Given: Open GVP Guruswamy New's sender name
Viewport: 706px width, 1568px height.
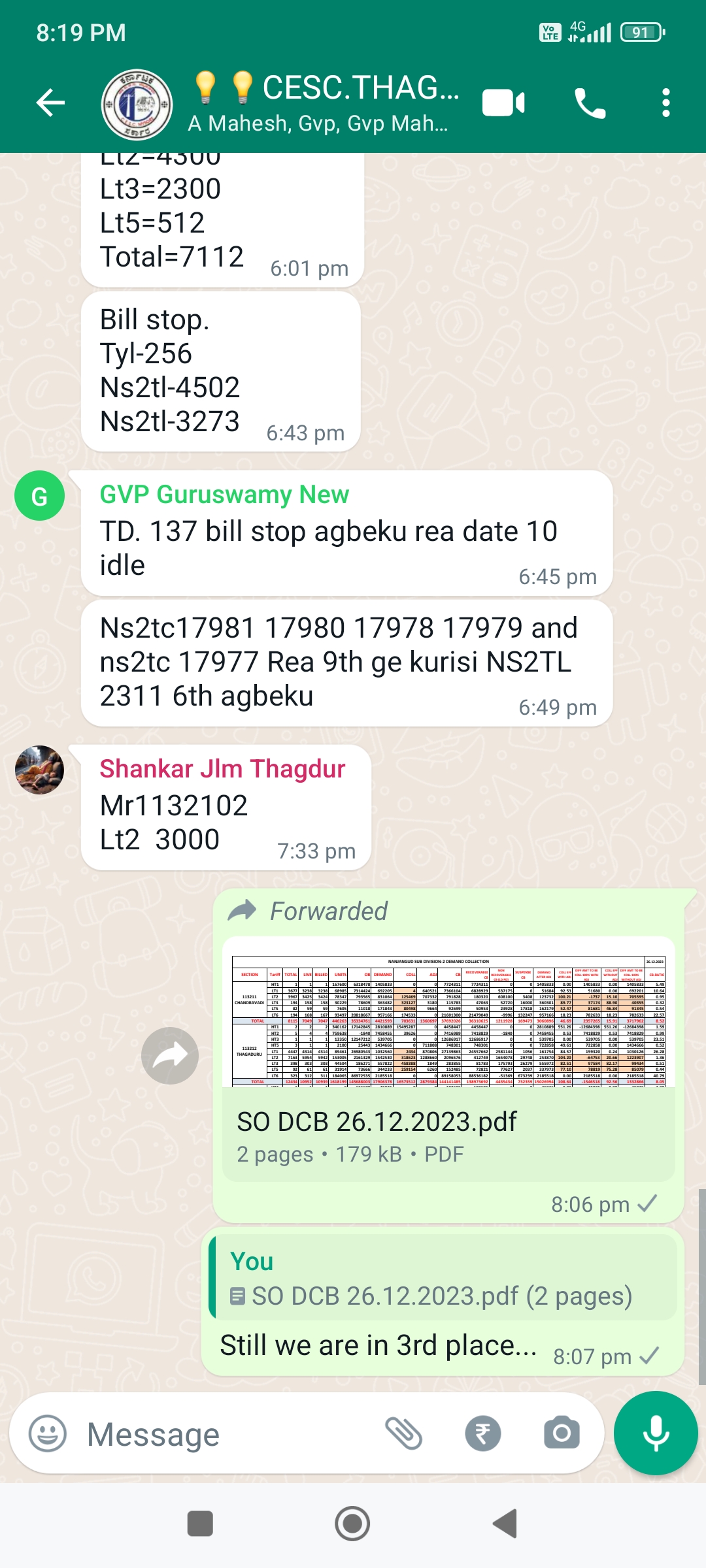Looking at the screenshot, I should coord(224,495).
